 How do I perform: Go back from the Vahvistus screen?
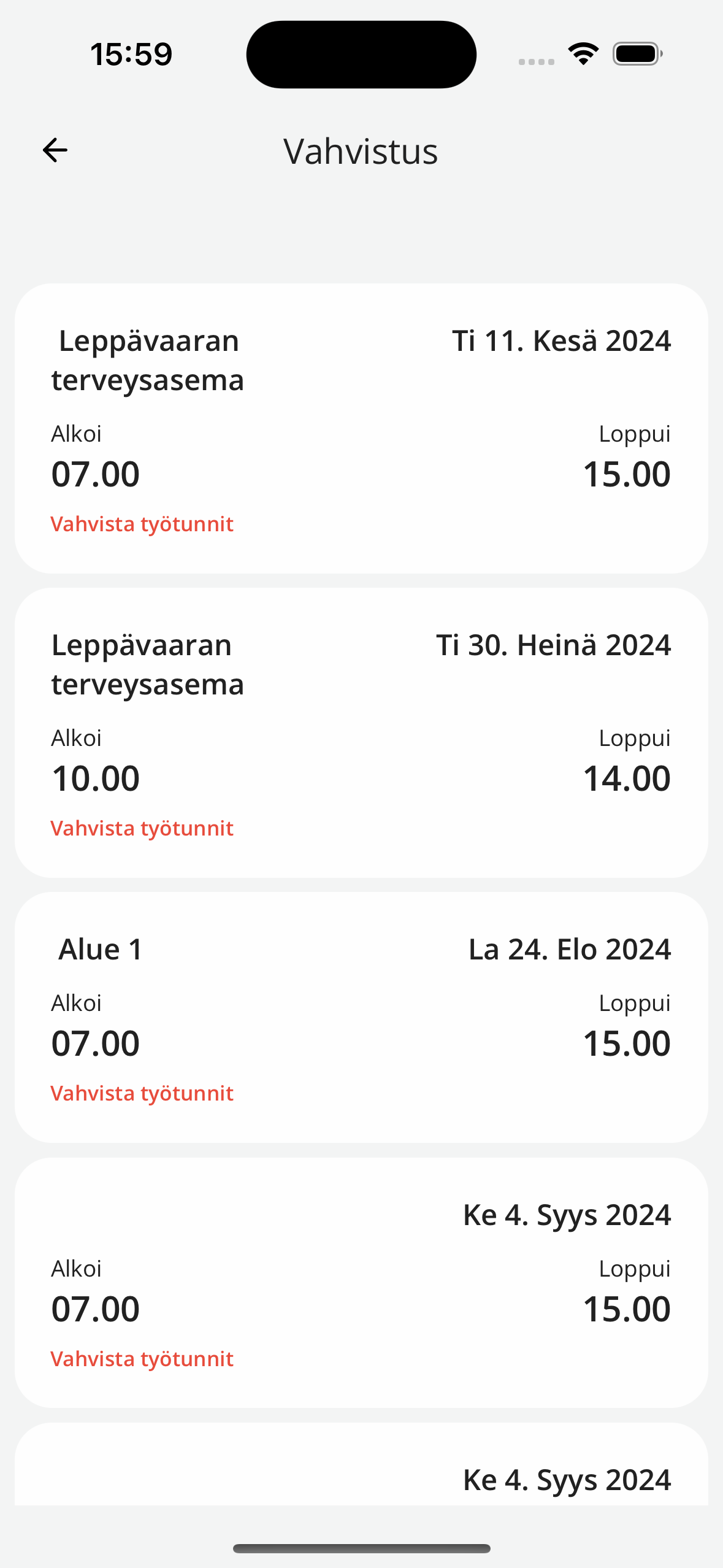(x=55, y=150)
